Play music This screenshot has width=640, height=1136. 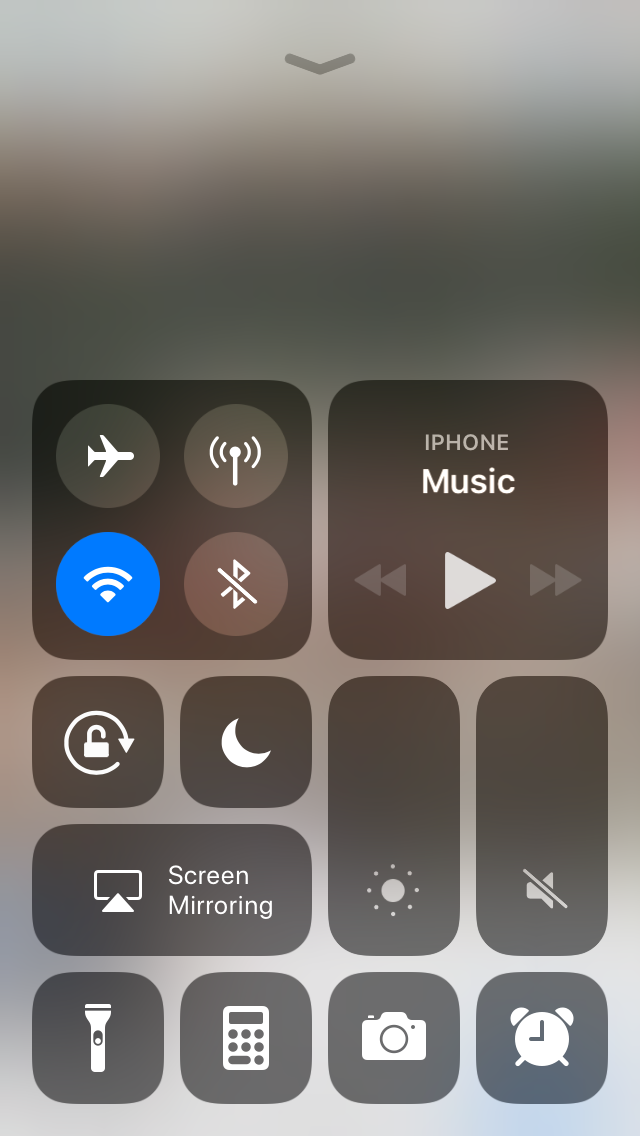[x=469, y=580]
